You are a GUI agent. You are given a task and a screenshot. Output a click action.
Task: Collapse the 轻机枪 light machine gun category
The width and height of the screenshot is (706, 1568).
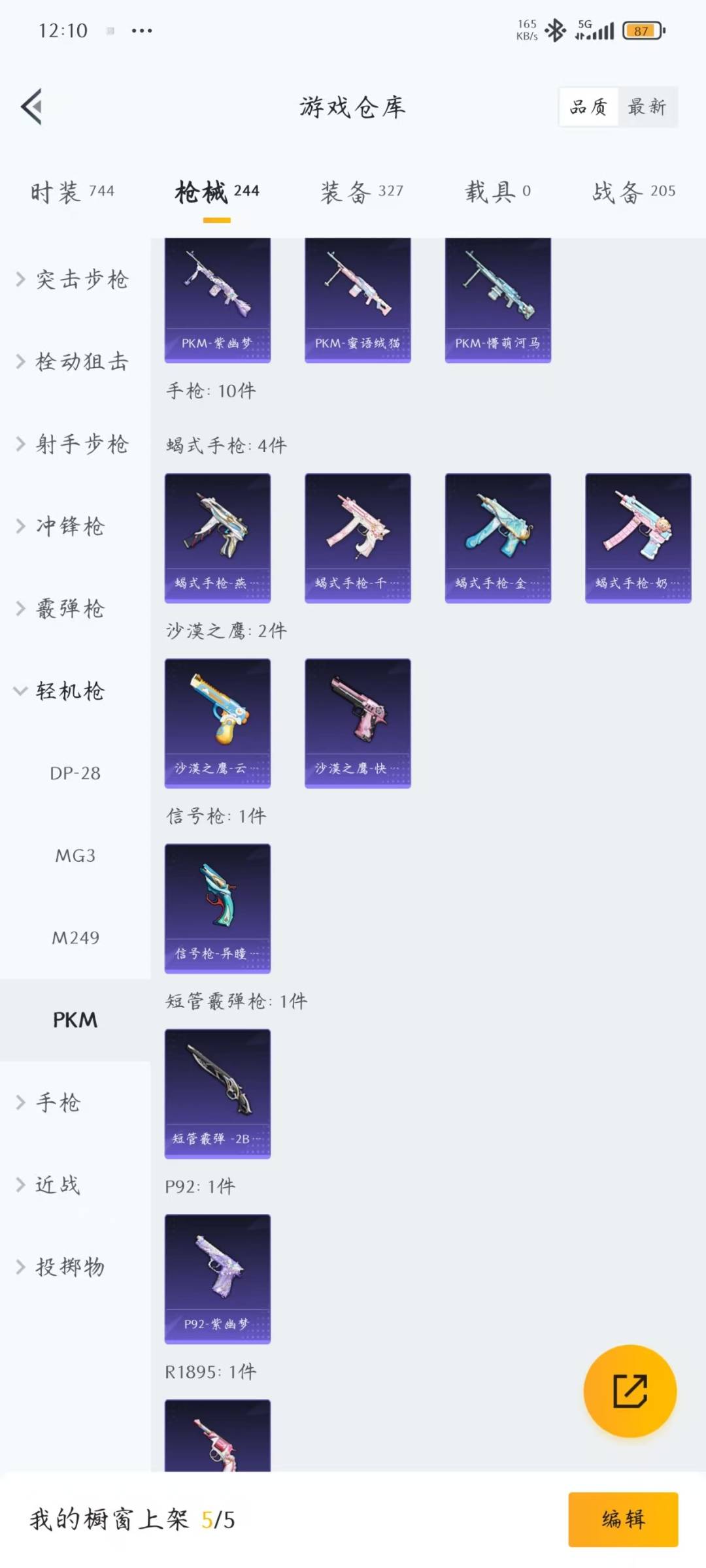pyautogui.click(x=69, y=690)
